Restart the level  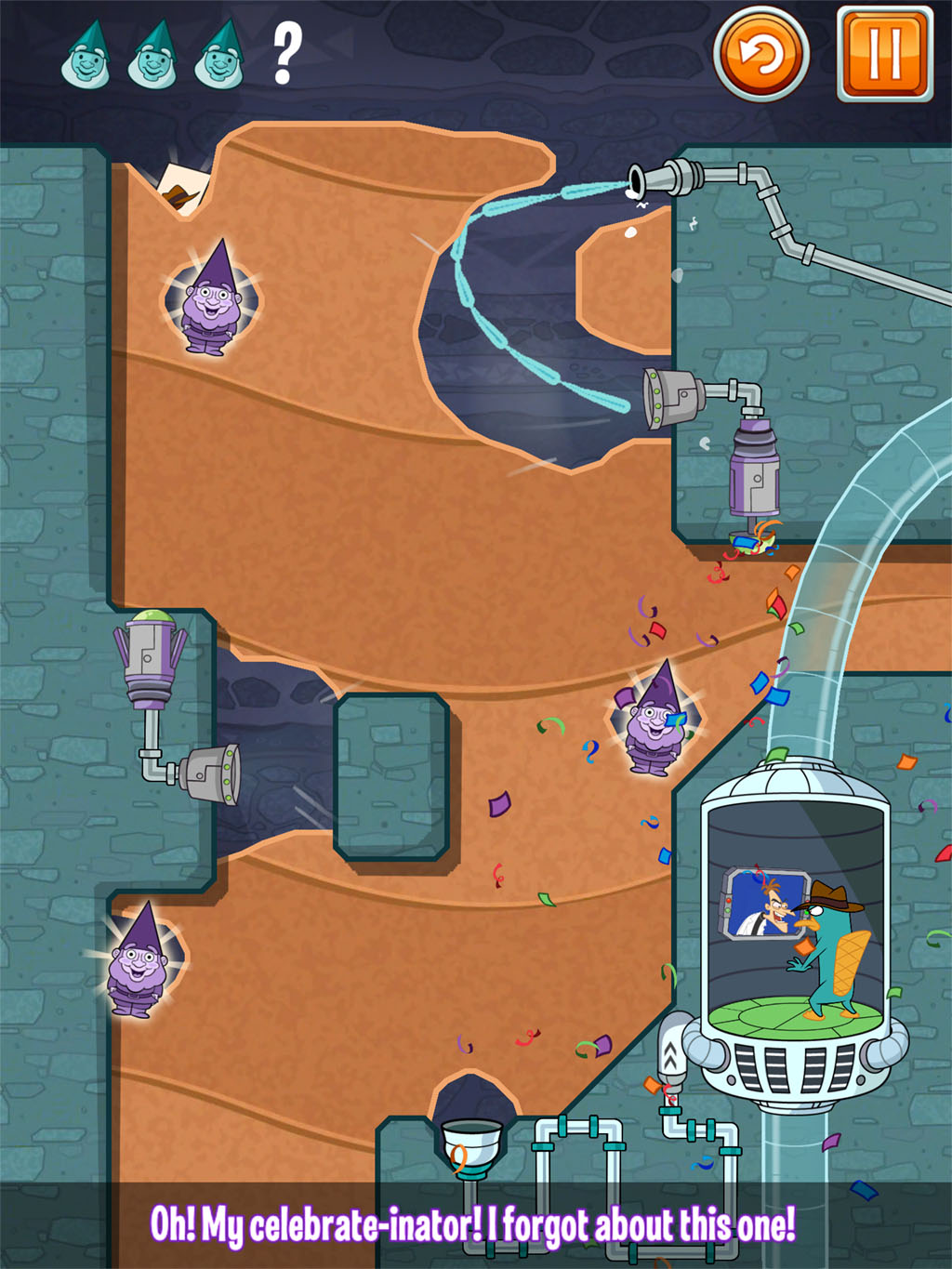pyautogui.click(x=760, y=54)
